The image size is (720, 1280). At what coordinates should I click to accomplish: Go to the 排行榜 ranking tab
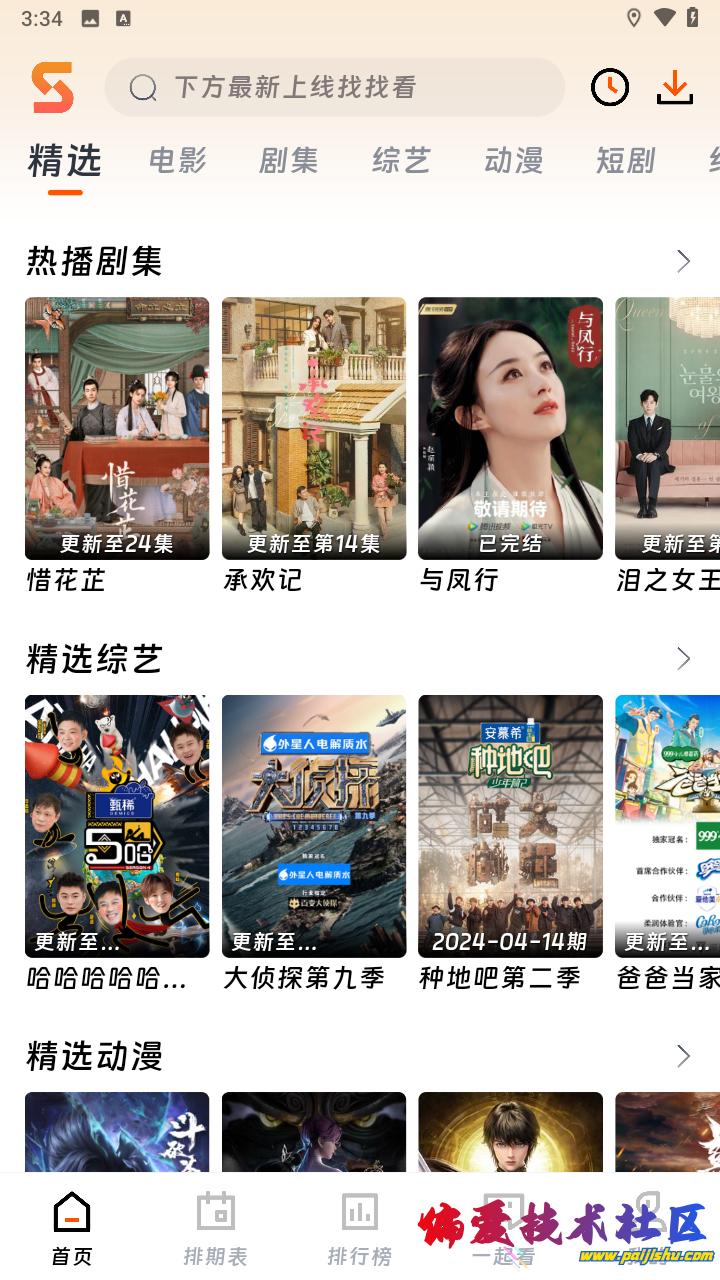(x=359, y=1228)
